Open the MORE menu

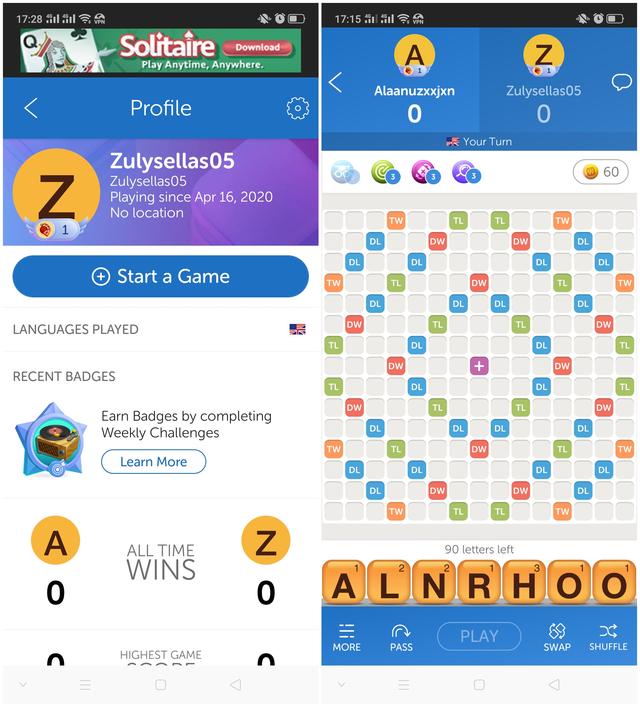pyautogui.click(x=347, y=637)
